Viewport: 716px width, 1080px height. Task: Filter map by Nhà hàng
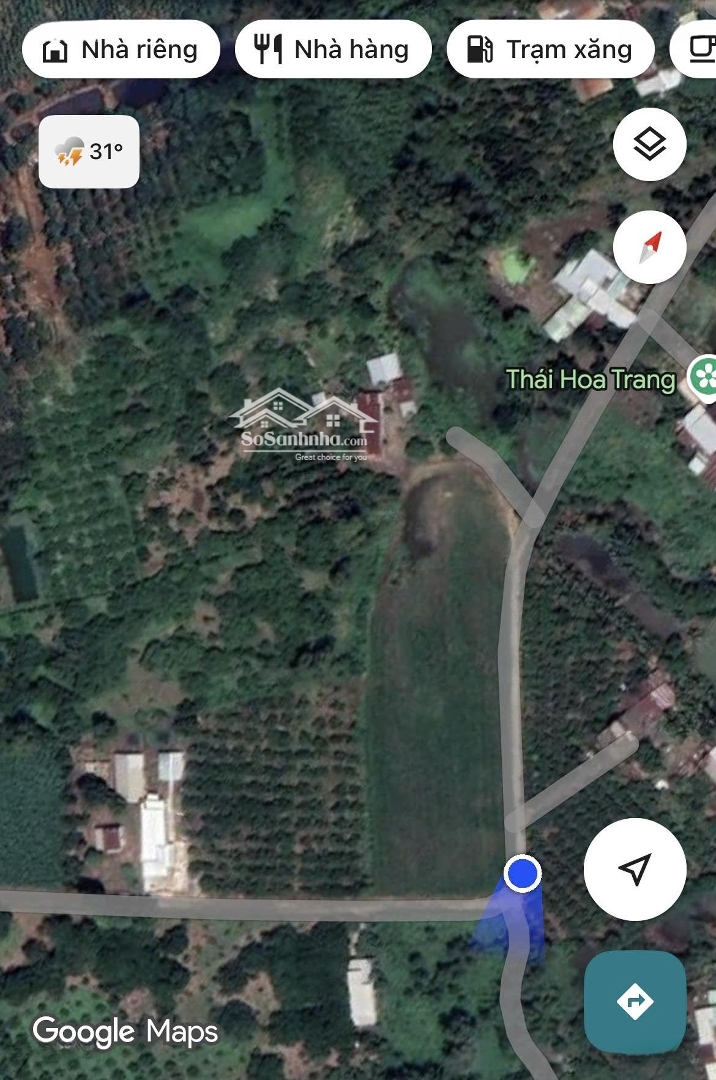332,49
